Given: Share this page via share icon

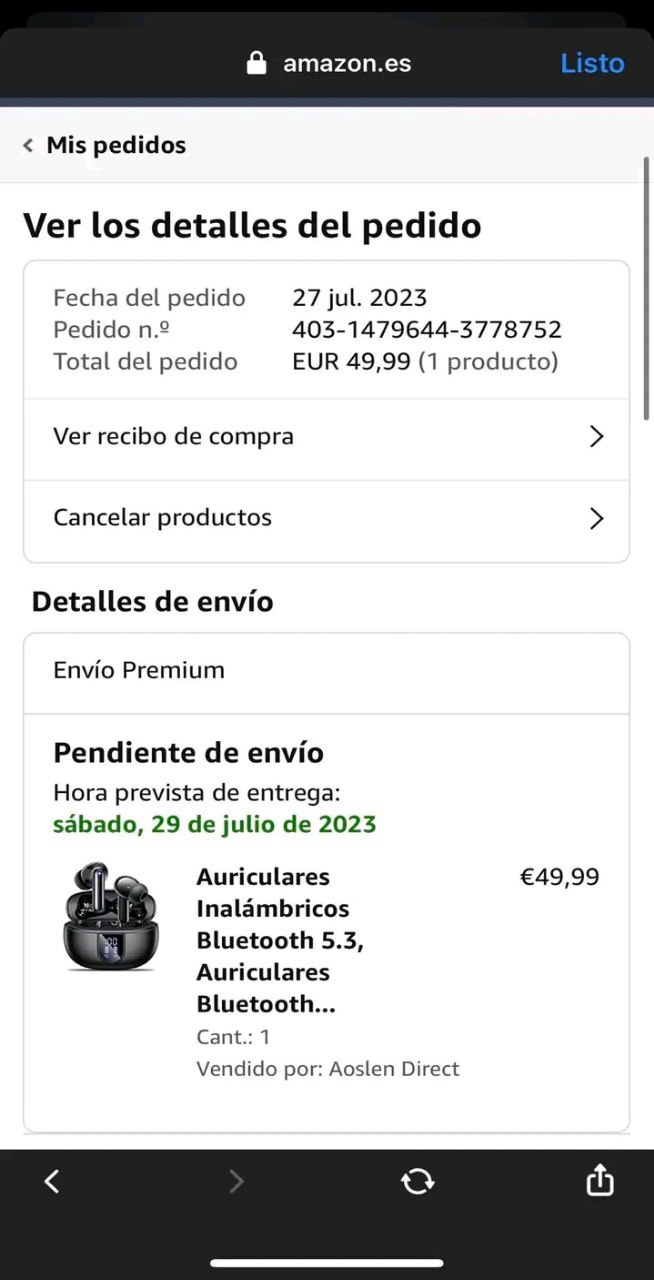Looking at the screenshot, I should 599,1180.
